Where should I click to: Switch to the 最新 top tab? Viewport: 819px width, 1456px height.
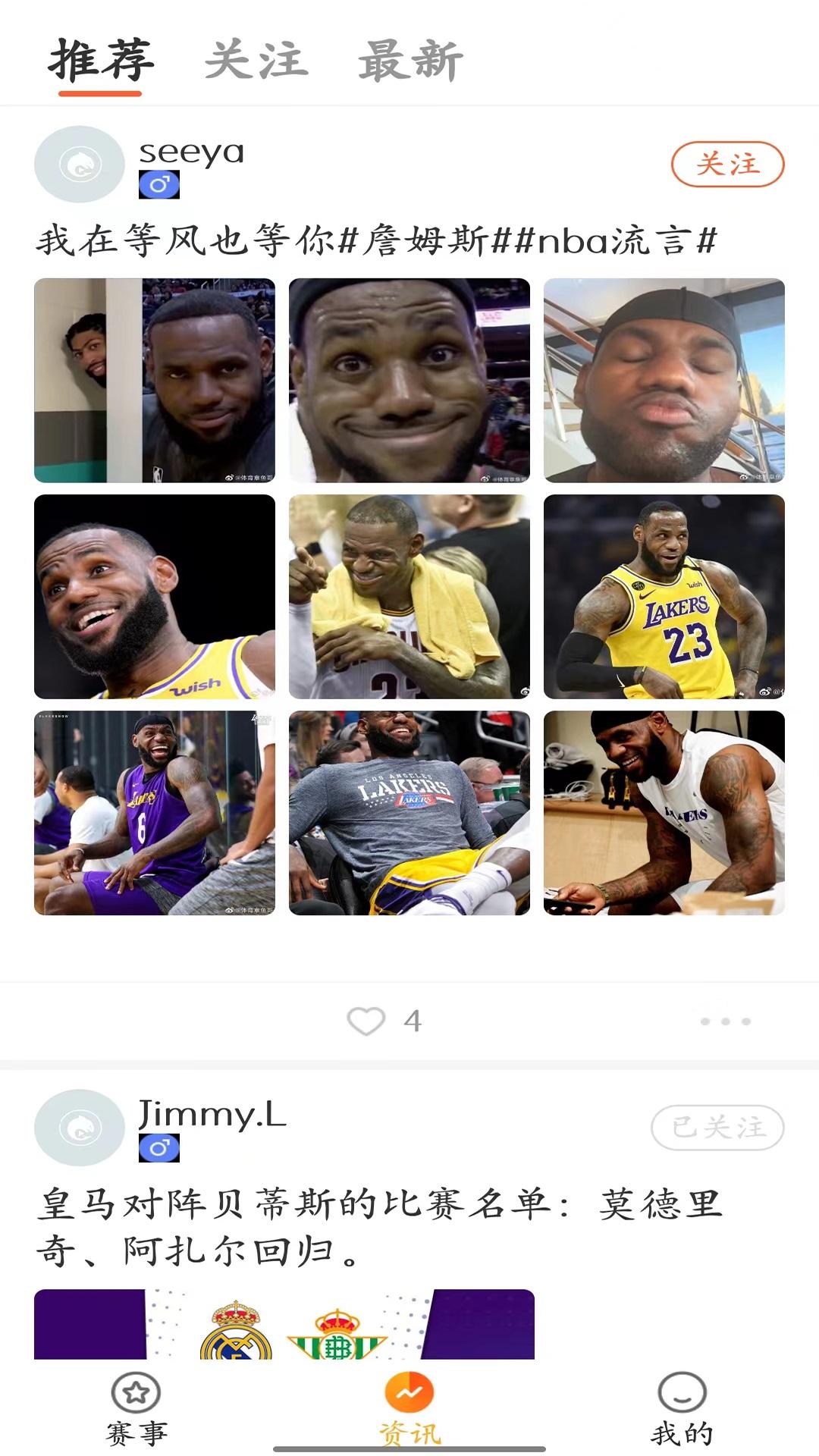[410, 61]
